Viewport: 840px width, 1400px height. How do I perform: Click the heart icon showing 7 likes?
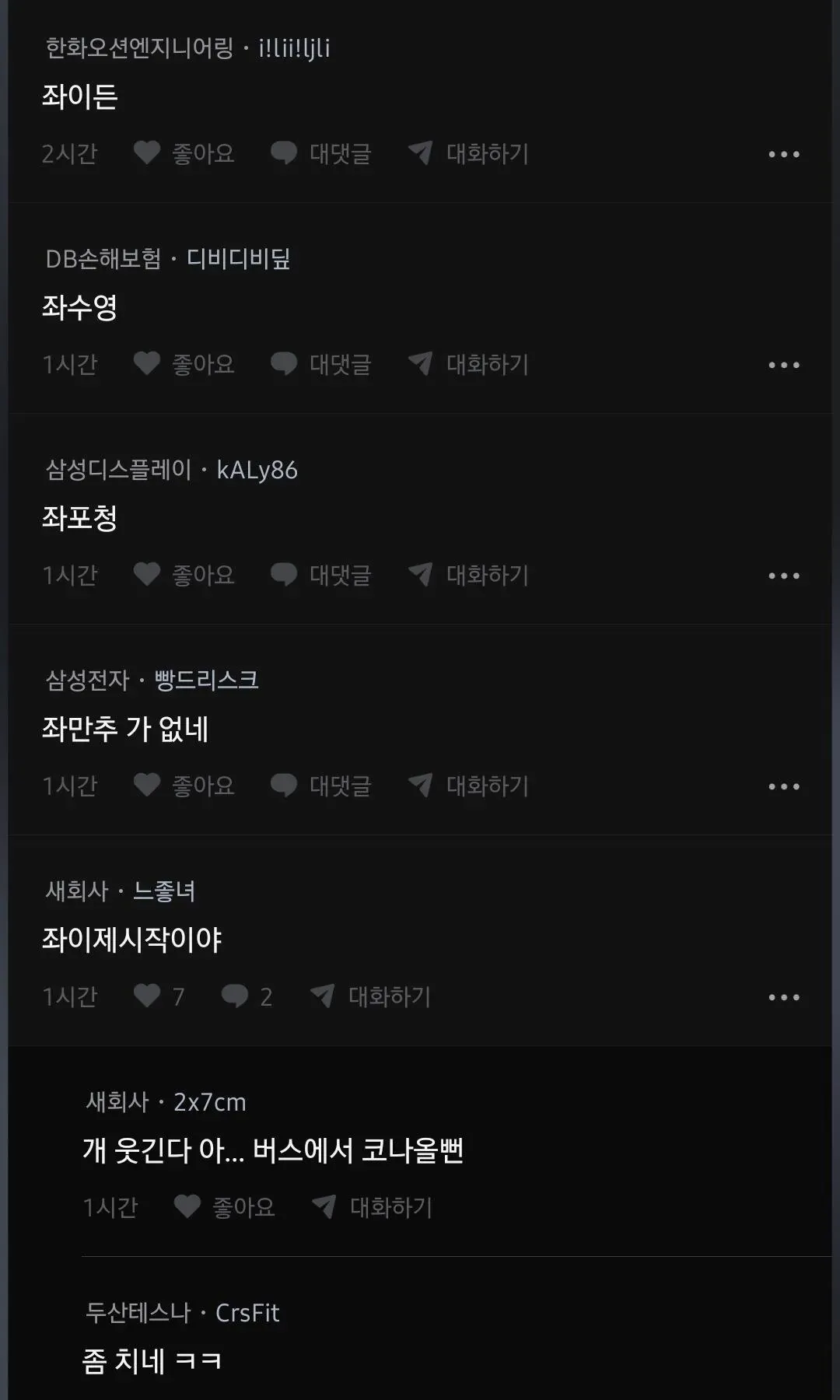click(148, 996)
